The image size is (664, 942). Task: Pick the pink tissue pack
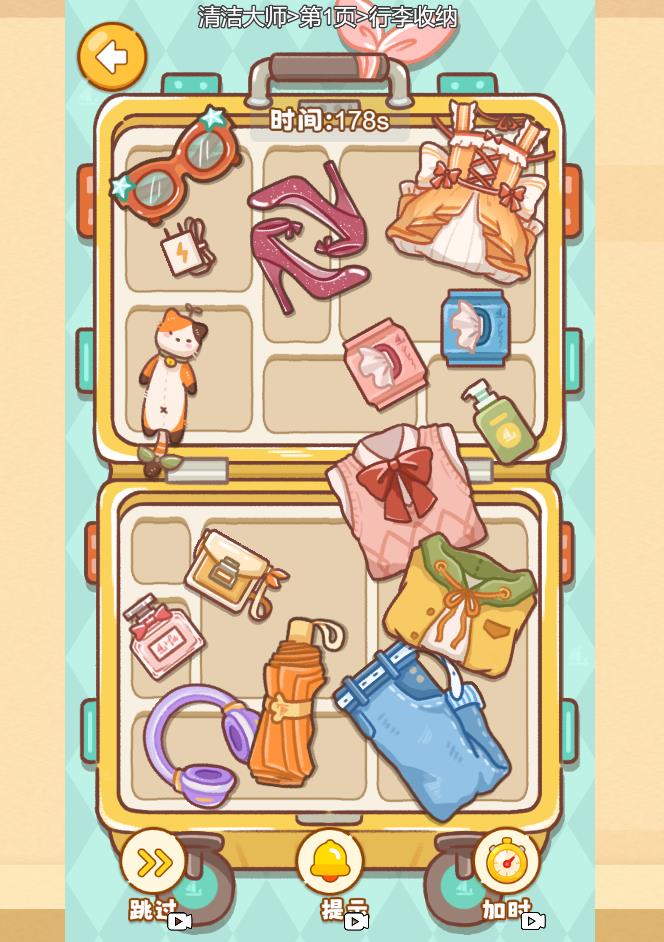385,362
